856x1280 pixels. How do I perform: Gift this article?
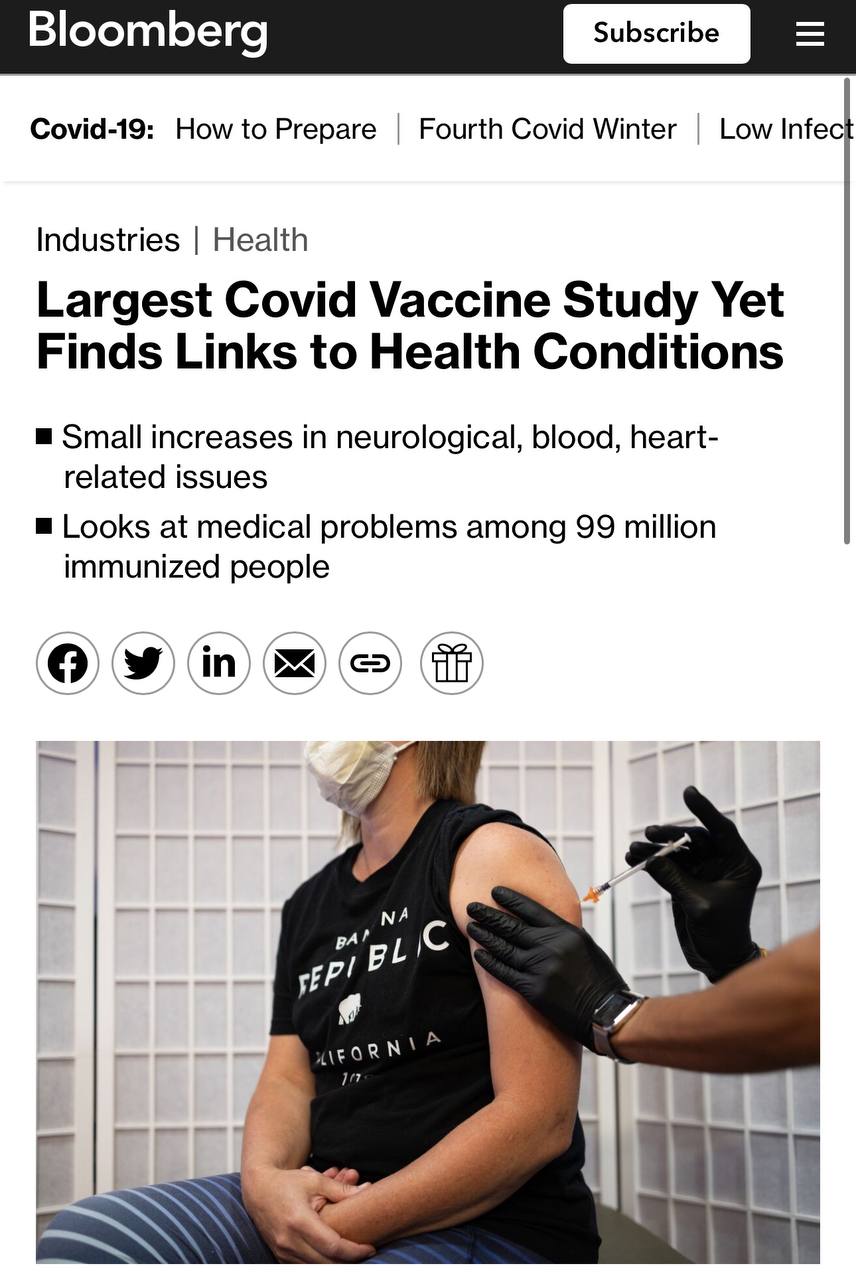451,663
